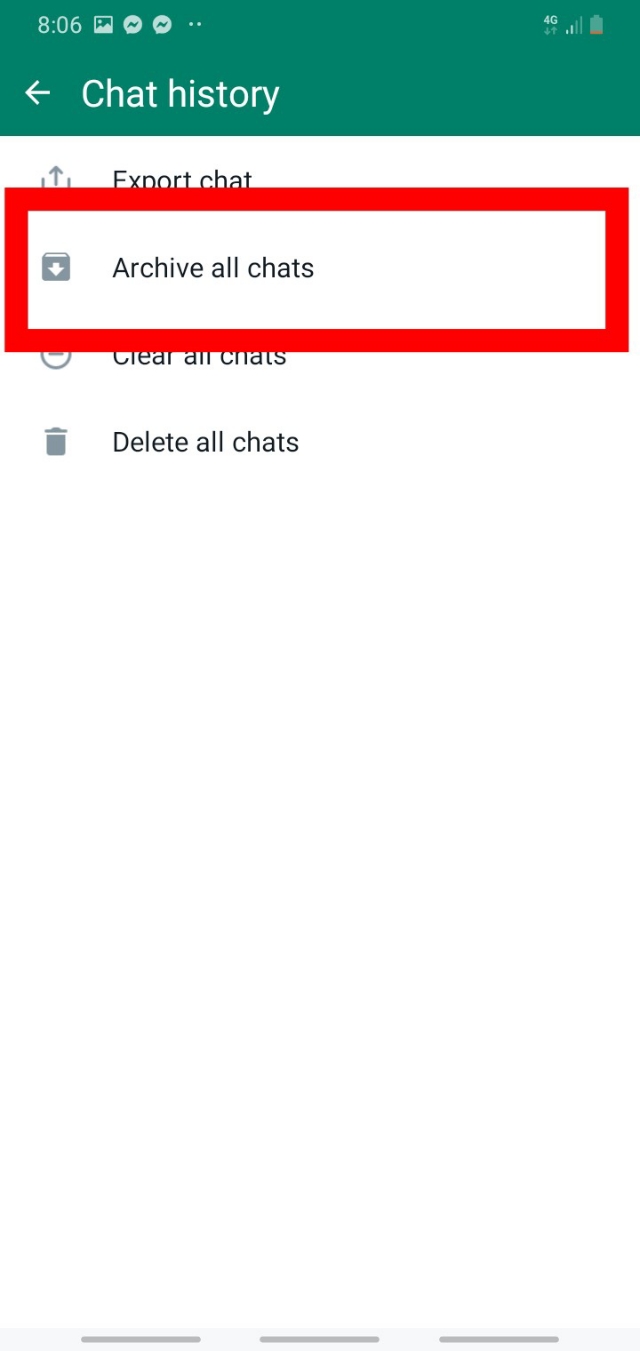
Task: Select Export chat option
Action: (182, 178)
